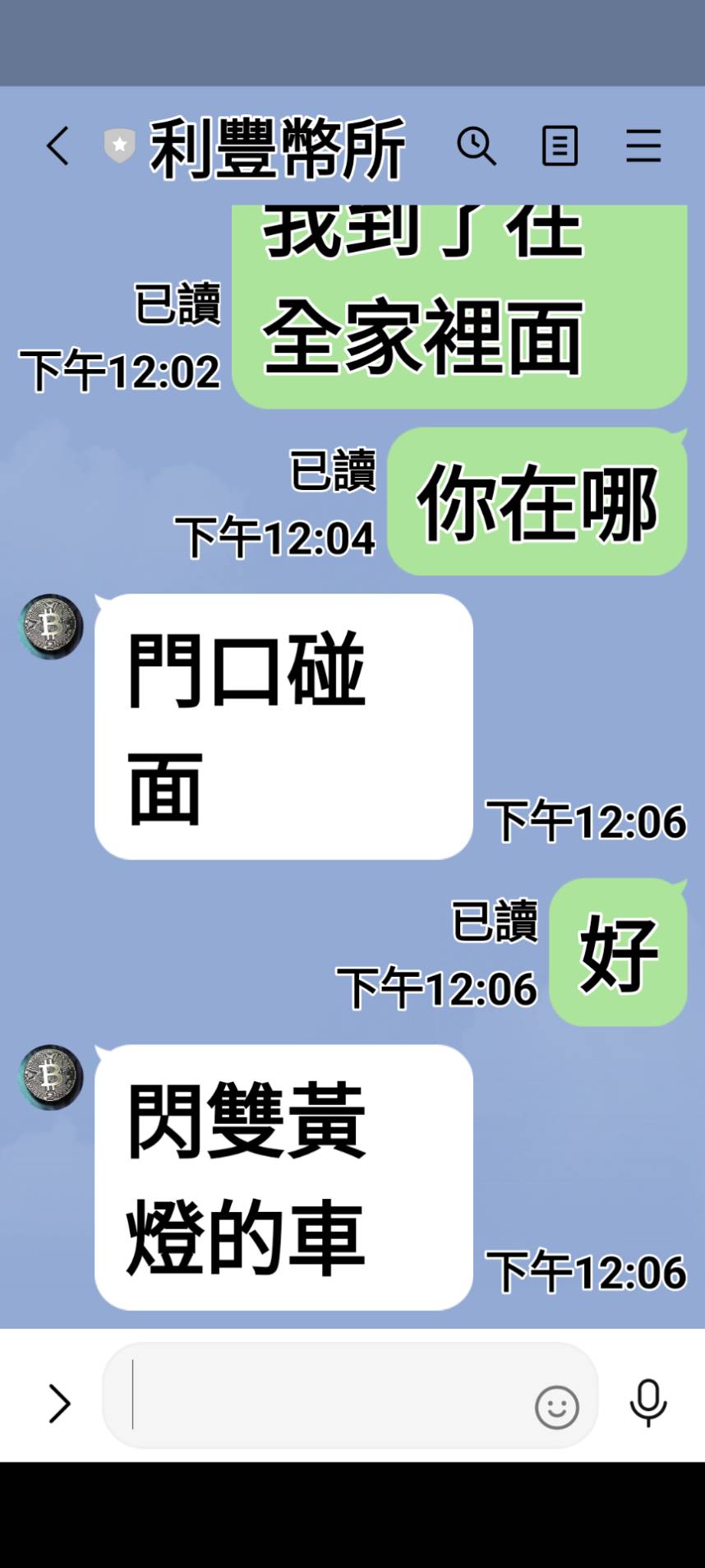Image resolution: width=705 pixels, height=1568 pixels.
Task: Tap the avatar next to 門口碰面
Action: tap(51, 627)
